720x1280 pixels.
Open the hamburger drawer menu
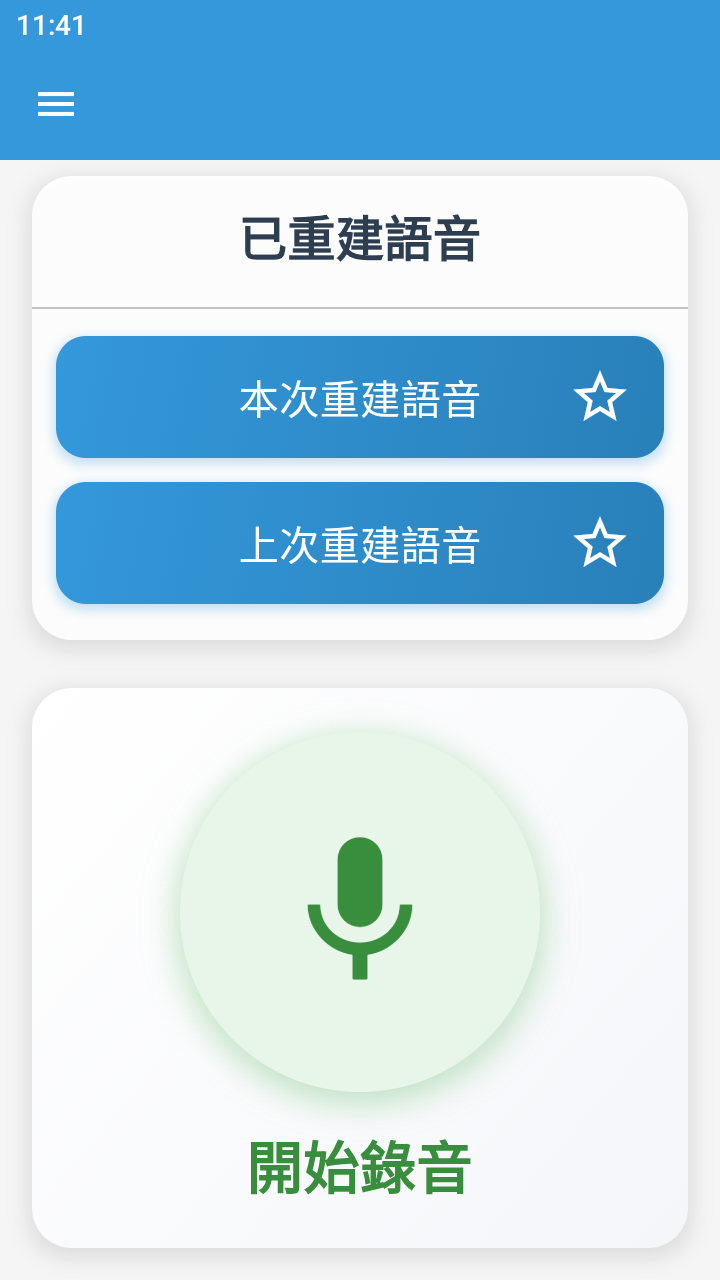tap(56, 104)
